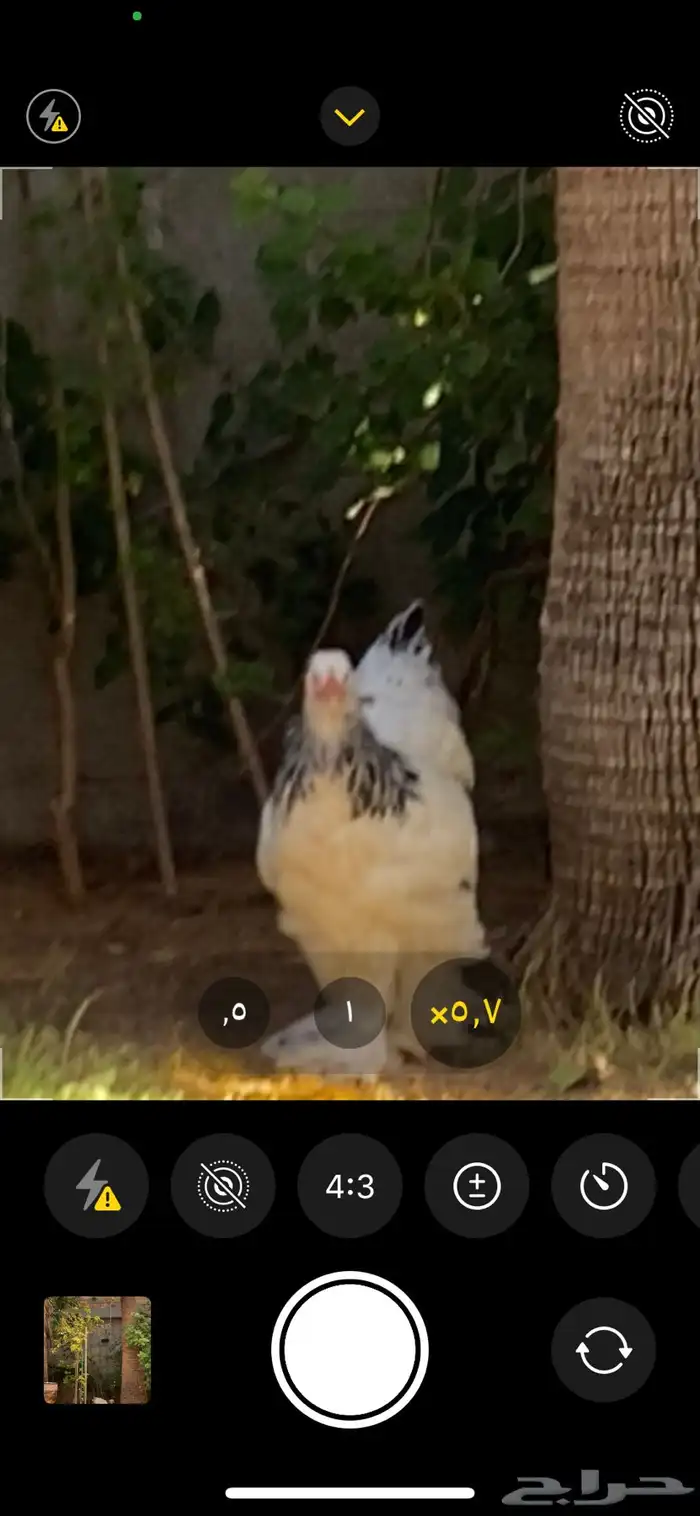Image resolution: width=700 pixels, height=1516 pixels.
Task: Collapse the camera controls with the yellow chevron
Action: [350, 117]
